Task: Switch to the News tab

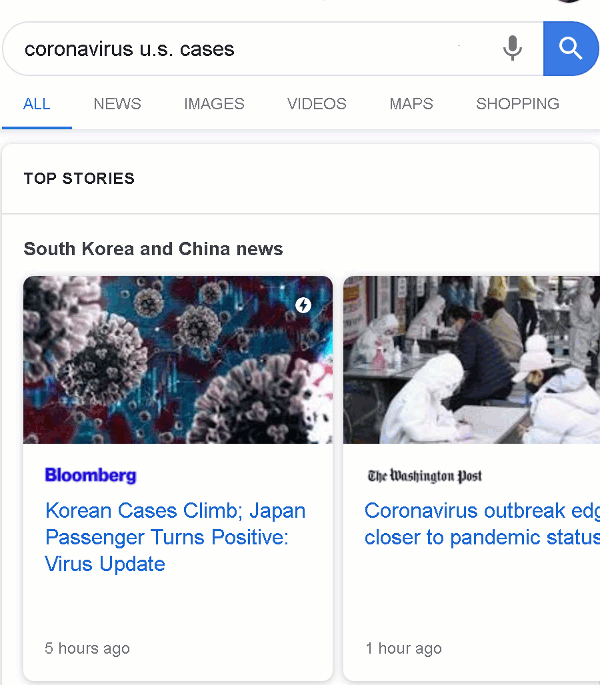Action: point(117,104)
